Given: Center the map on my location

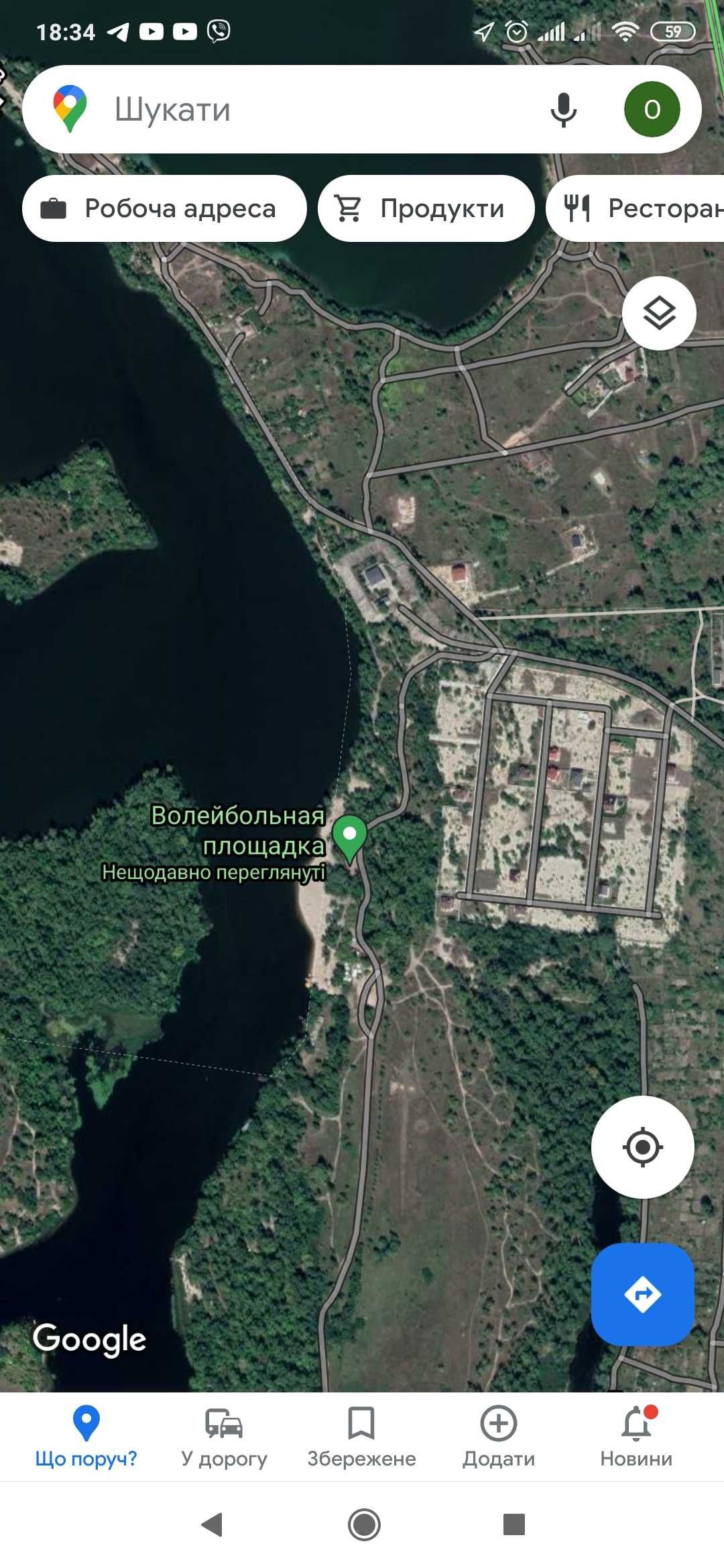Looking at the screenshot, I should pyautogui.click(x=642, y=1147).
